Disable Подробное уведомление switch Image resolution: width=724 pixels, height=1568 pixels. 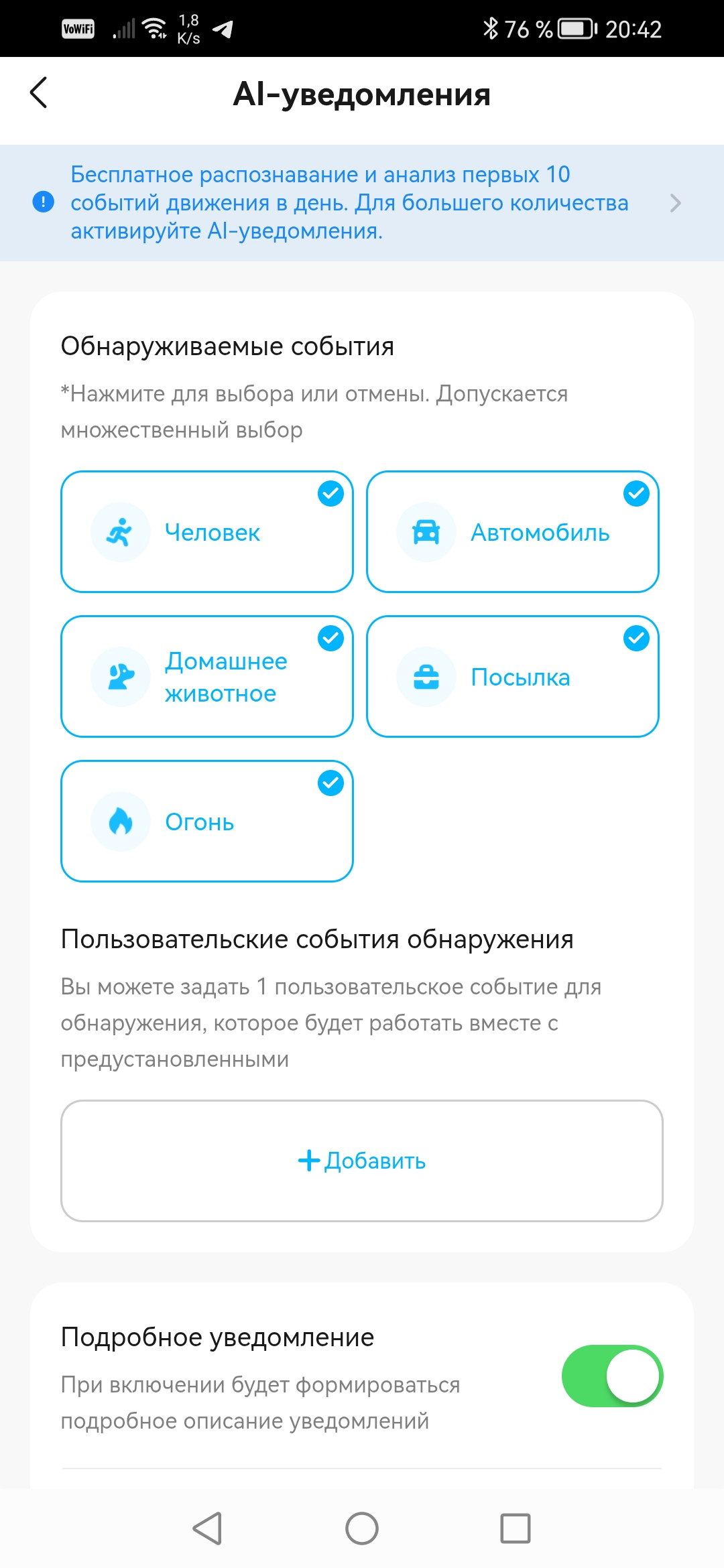(611, 1376)
